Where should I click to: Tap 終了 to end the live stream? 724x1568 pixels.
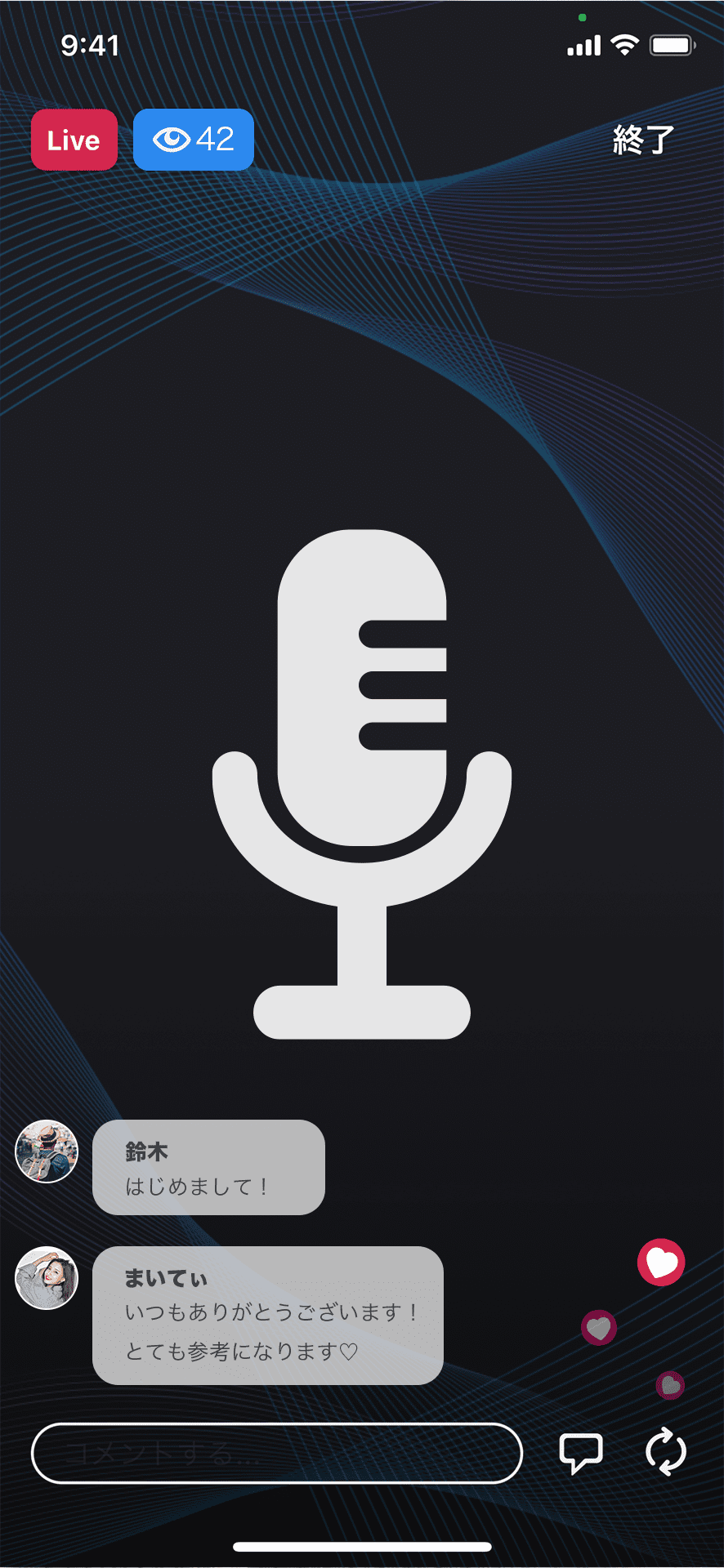[x=643, y=140]
